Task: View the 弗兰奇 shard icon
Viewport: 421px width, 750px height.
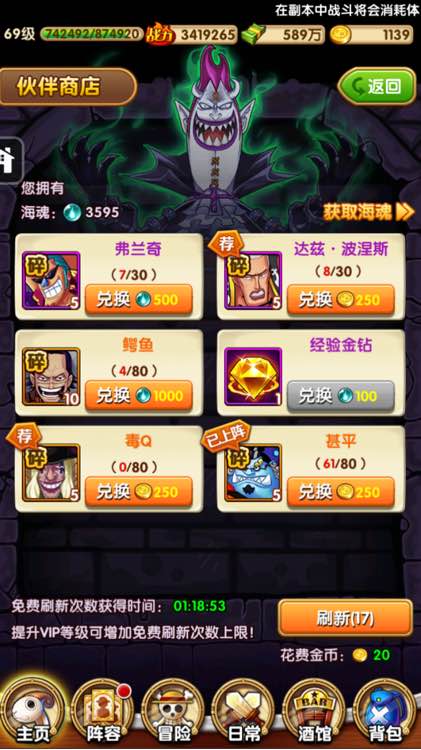Action: 51,280
